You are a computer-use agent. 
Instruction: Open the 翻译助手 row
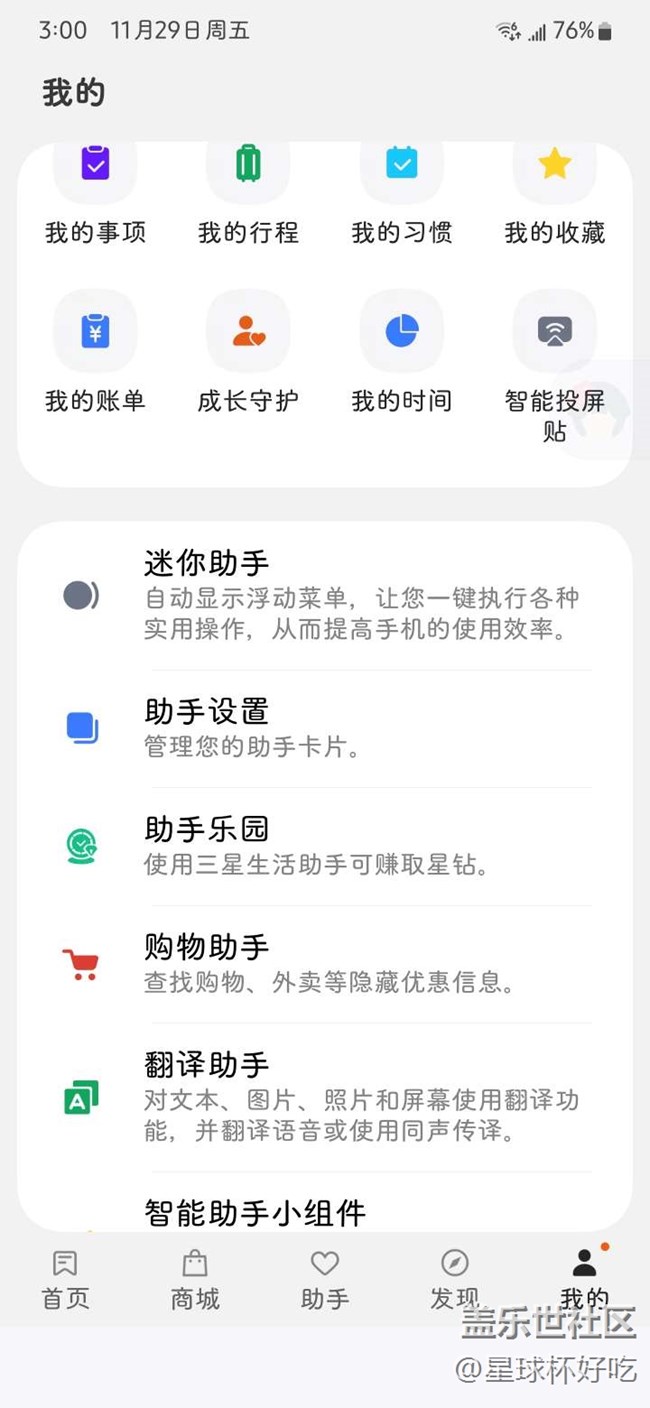pos(325,1097)
